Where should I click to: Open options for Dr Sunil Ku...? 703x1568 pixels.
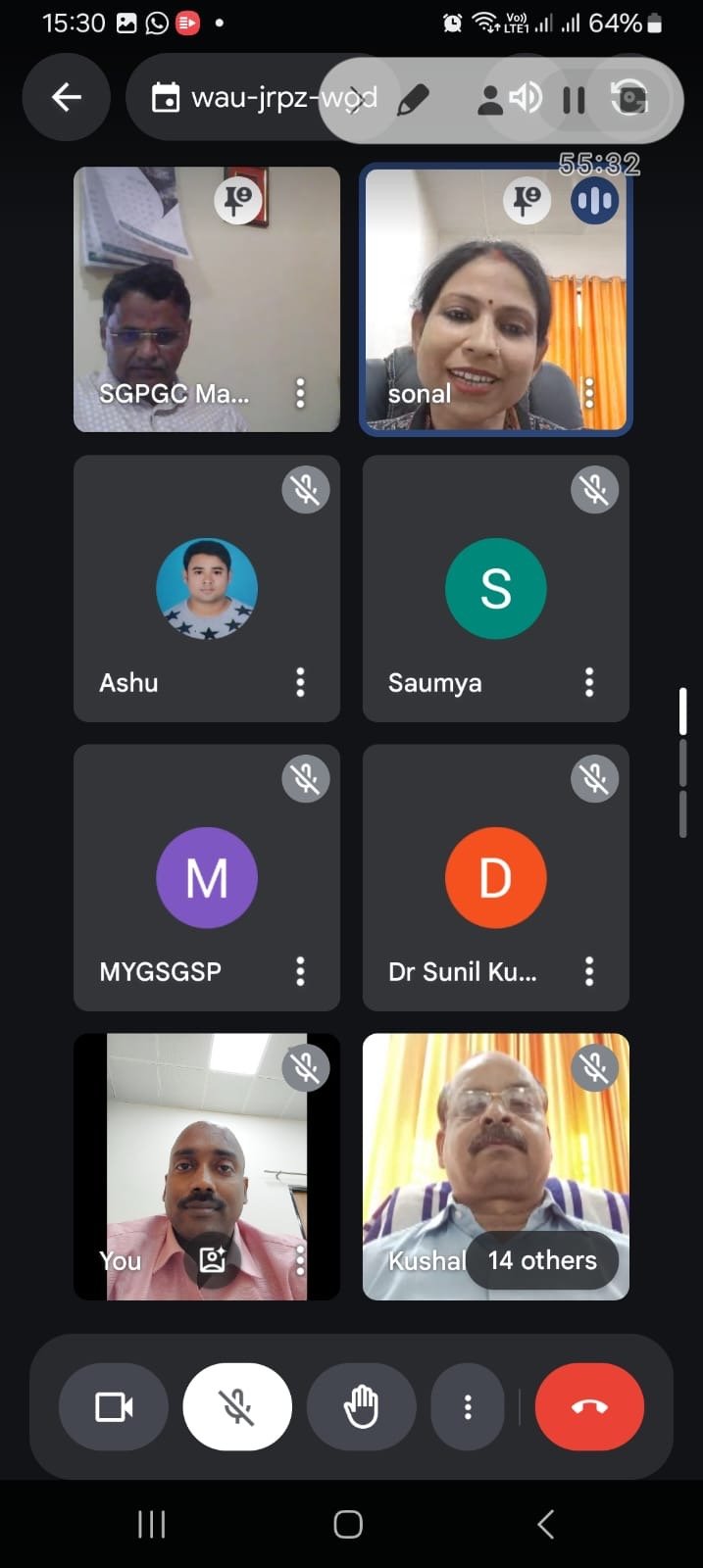(589, 971)
